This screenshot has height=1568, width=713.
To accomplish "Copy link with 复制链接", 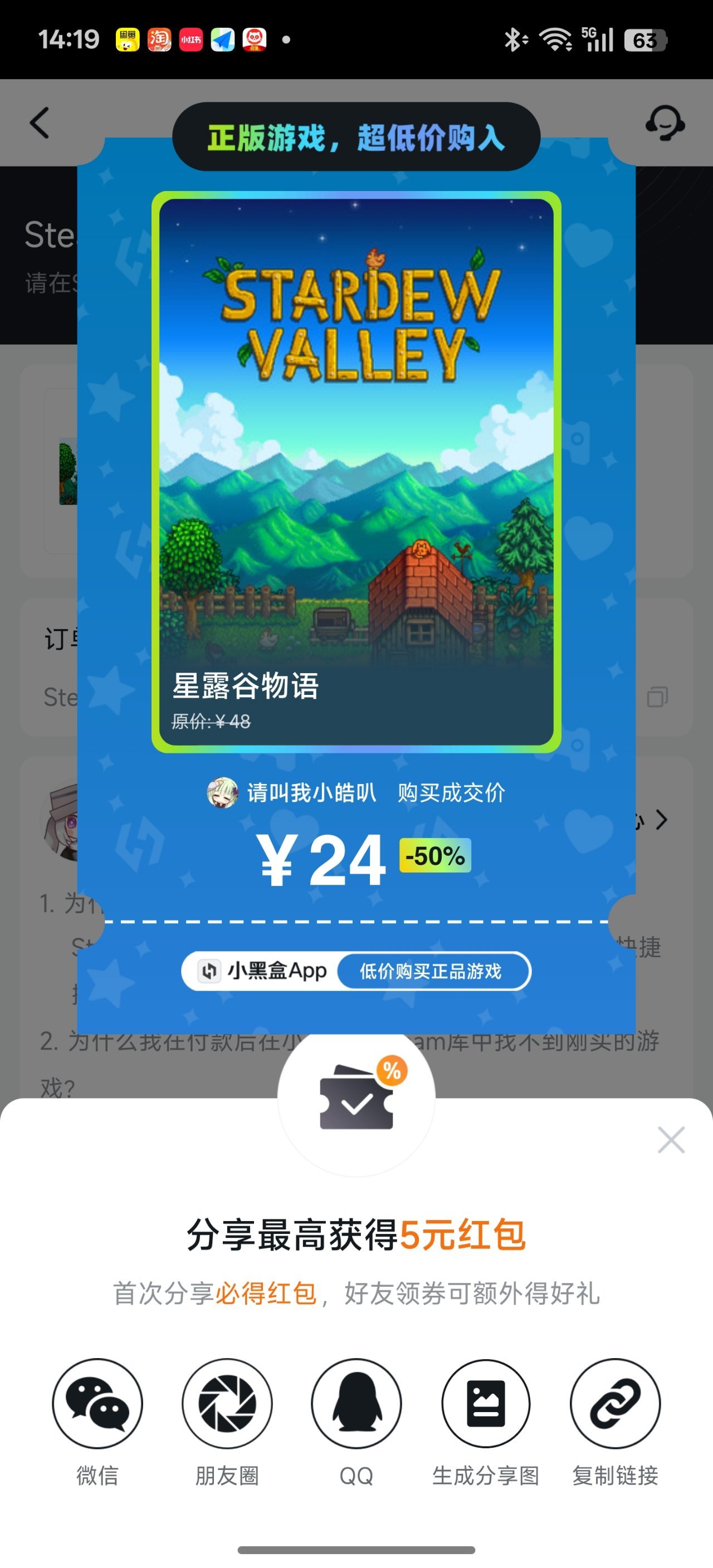I will (x=615, y=1403).
